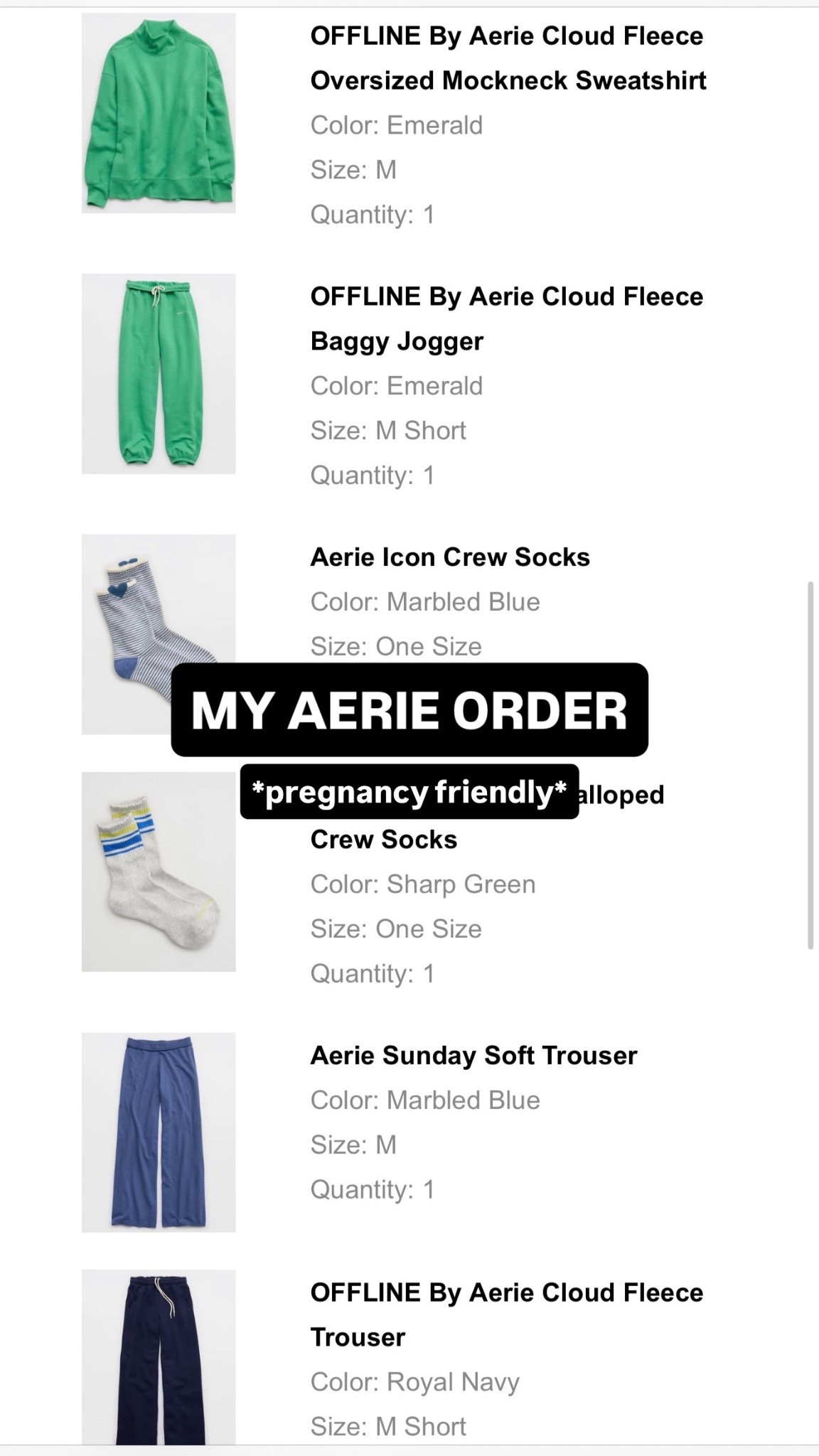
Task: Select Color: Marbled Blue under Icon Crew Socks
Action: pos(425,601)
